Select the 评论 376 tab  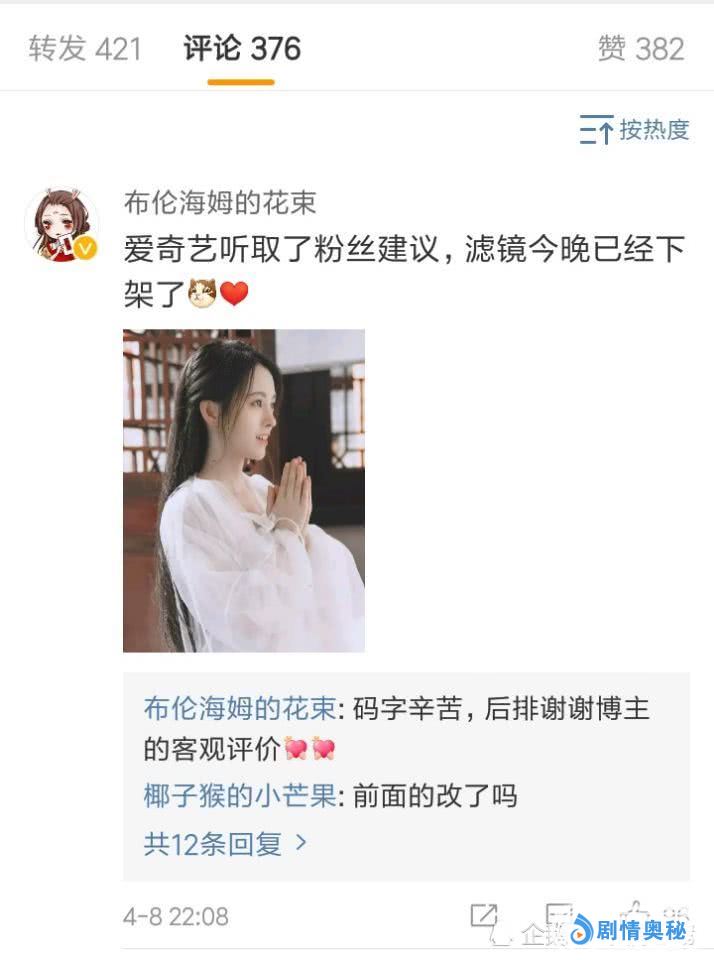tap(241, 48)
